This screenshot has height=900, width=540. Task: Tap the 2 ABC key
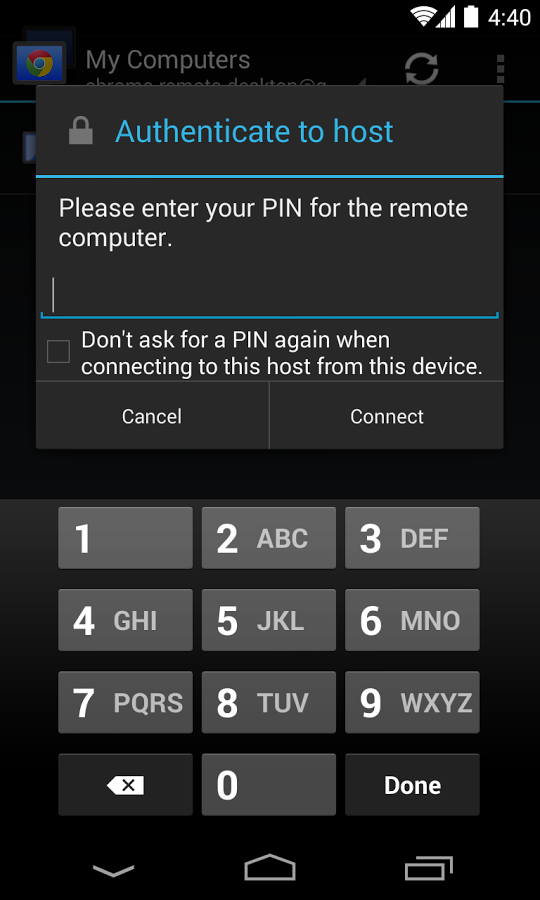pos(269,538)
